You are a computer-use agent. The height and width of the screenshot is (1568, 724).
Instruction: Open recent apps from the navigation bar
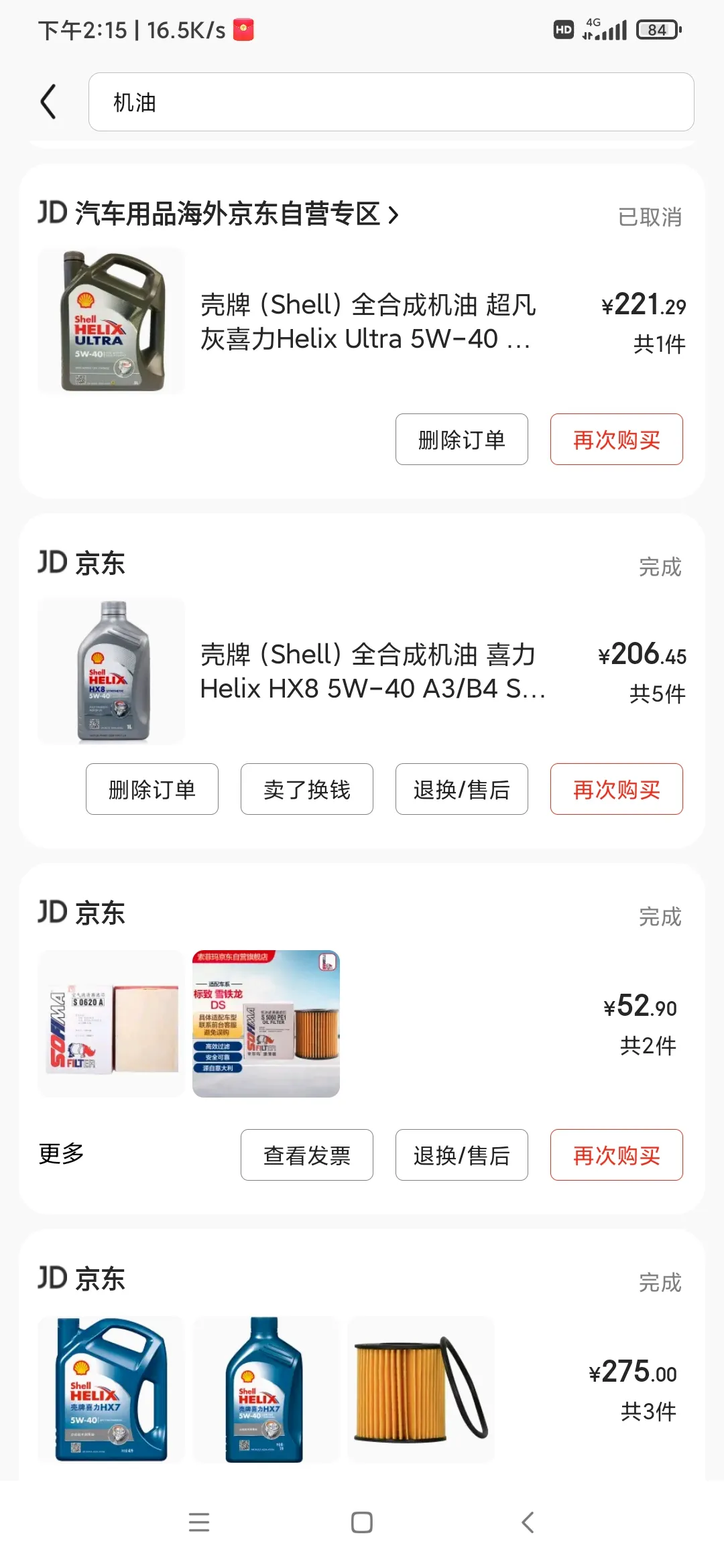[199, 1522]
